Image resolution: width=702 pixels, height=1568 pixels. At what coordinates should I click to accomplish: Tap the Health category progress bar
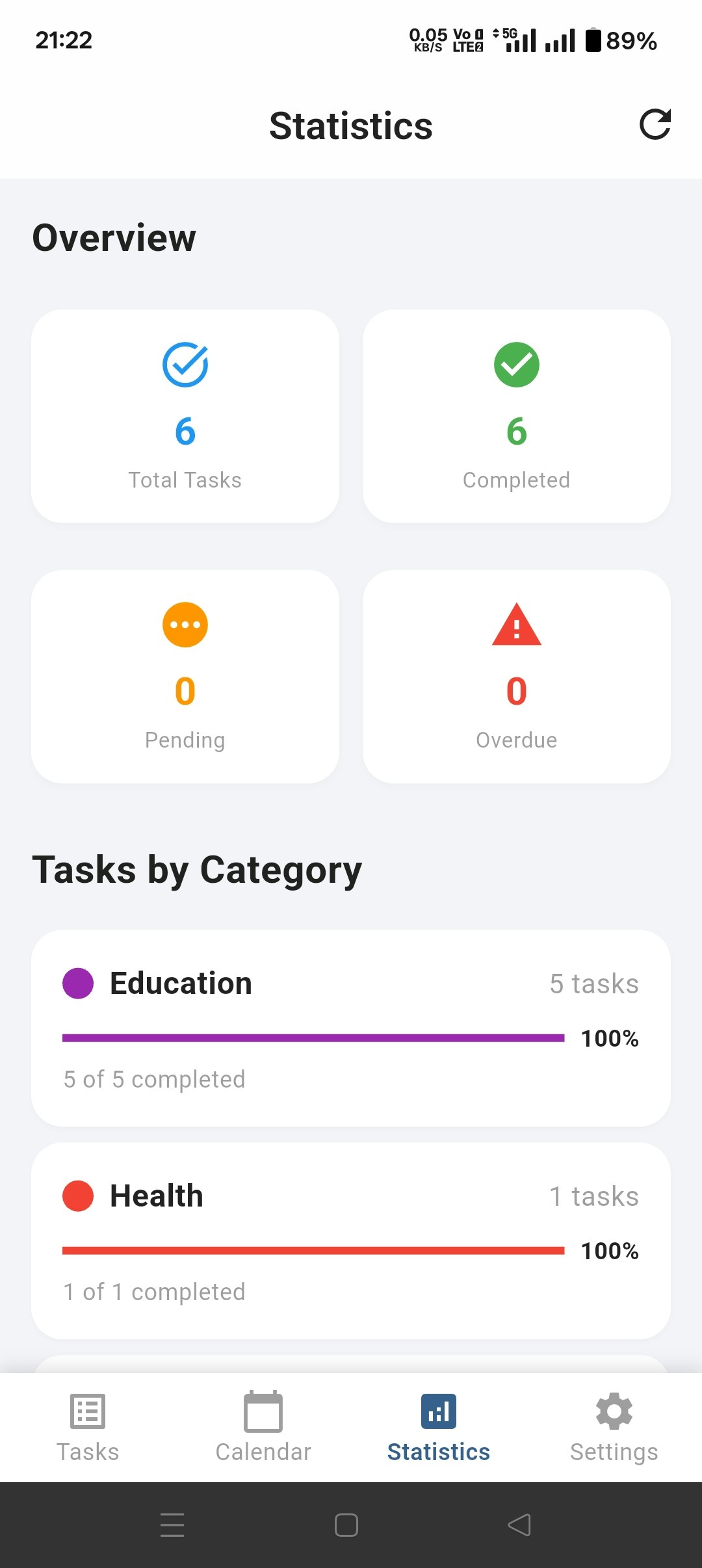point(312,1250)
